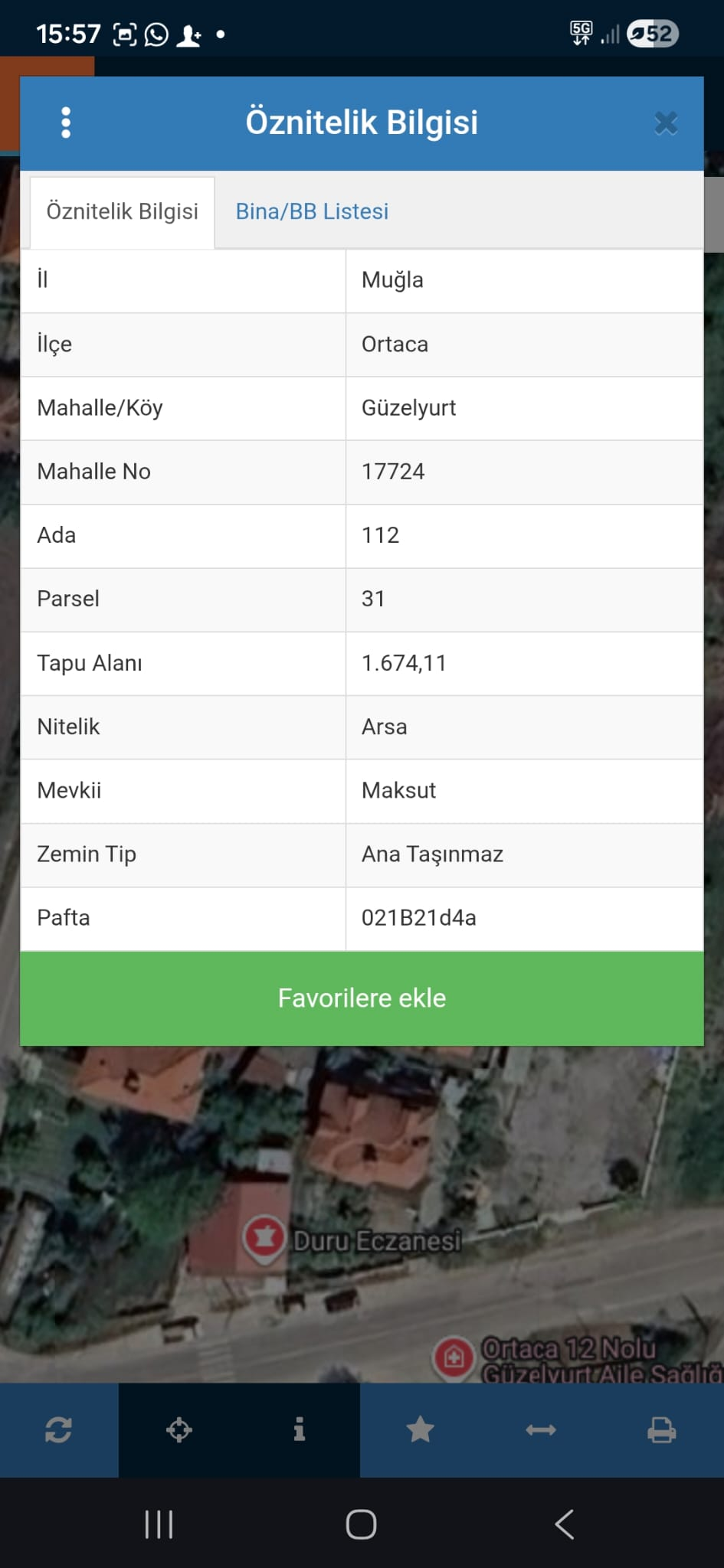Print using the printer icon
The height and width of the screenshot is (1568, 724).
coord(661,1429)
